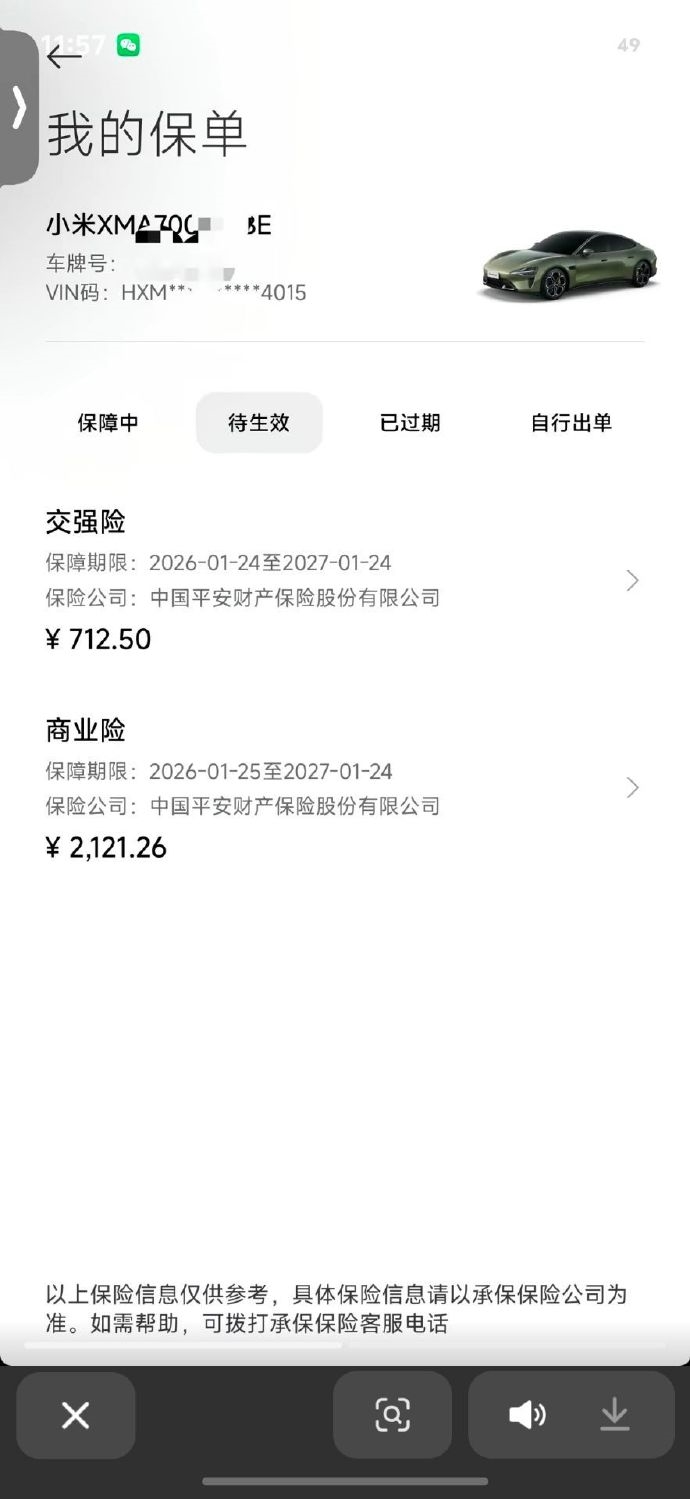This screenshot has height=1499, width=690.
Task: Go back using the top-left arrow
Action: [64, 57]
